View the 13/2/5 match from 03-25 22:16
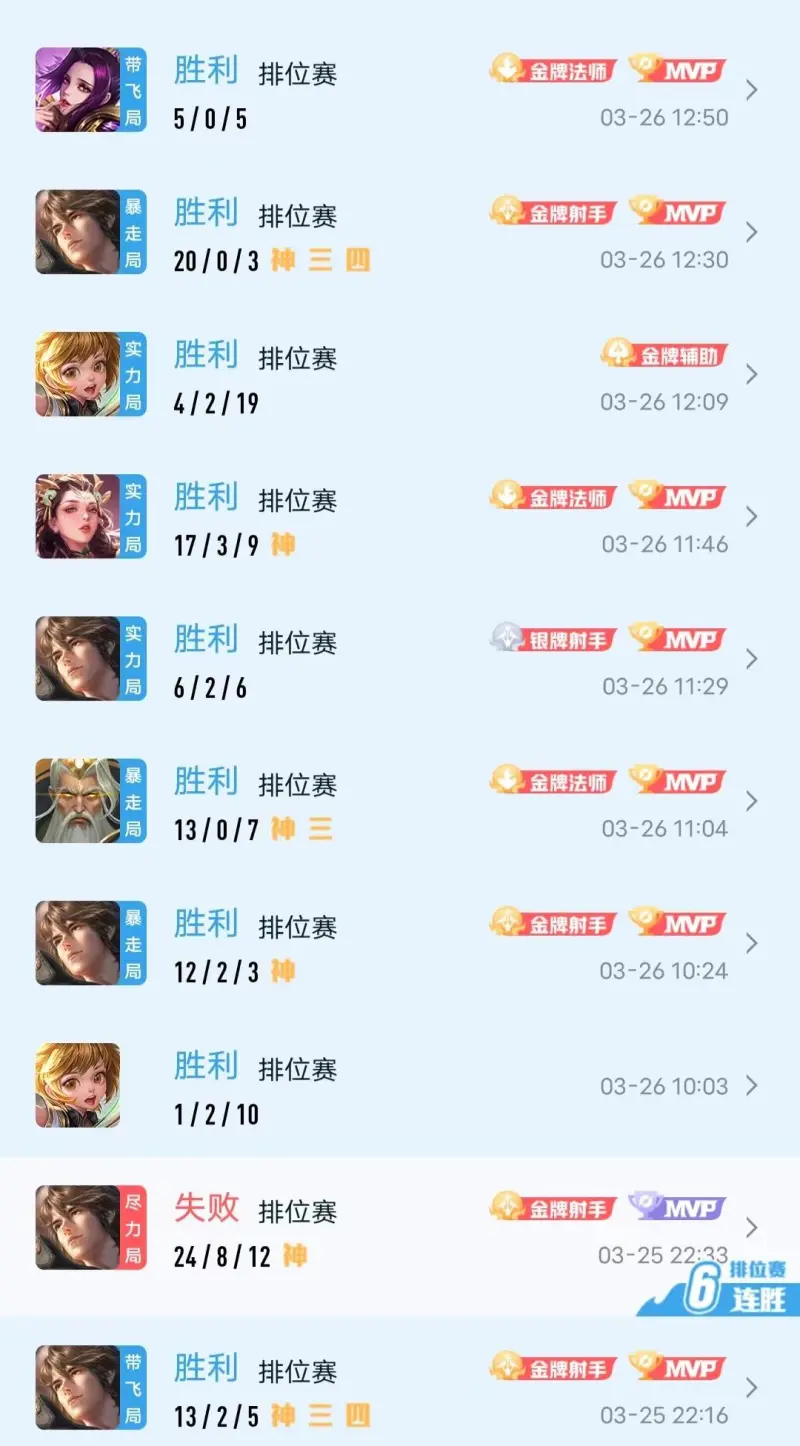 [400, 1388]
